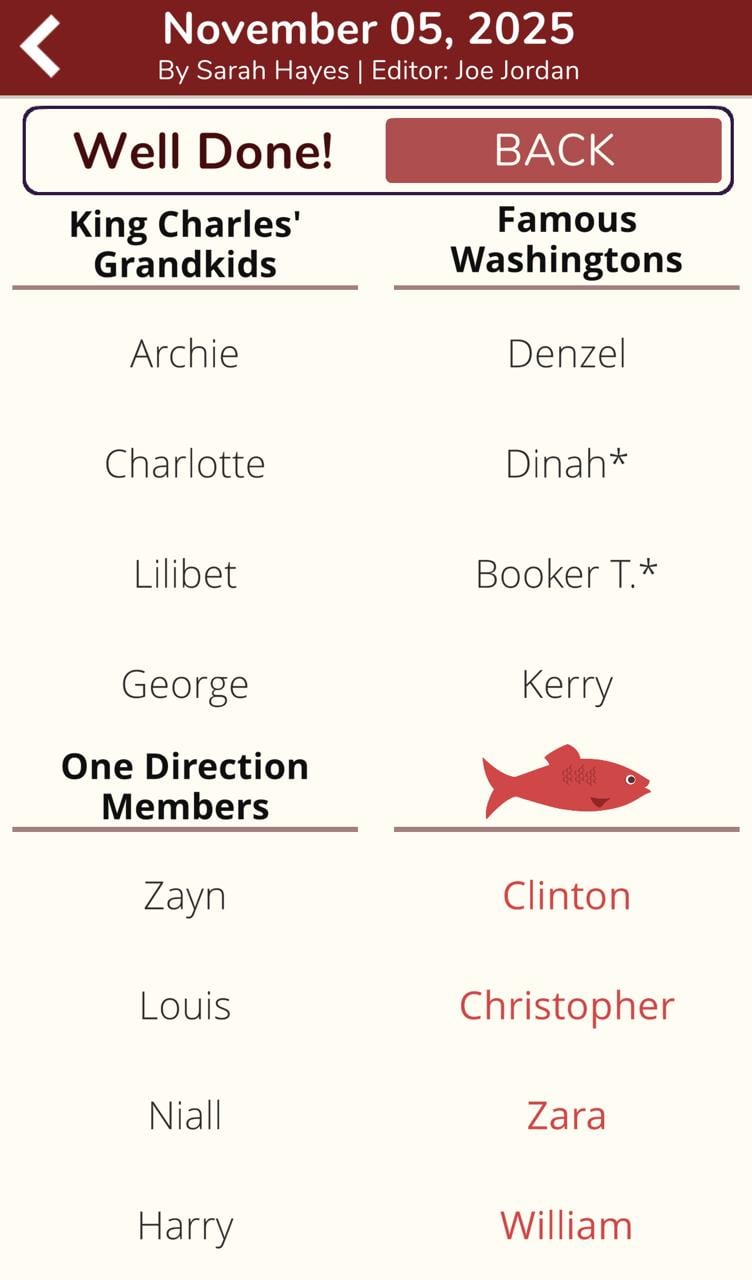Click the Niall tile
The width and height of the screenshot is (752, 1280).
(x=184, y=1115)
